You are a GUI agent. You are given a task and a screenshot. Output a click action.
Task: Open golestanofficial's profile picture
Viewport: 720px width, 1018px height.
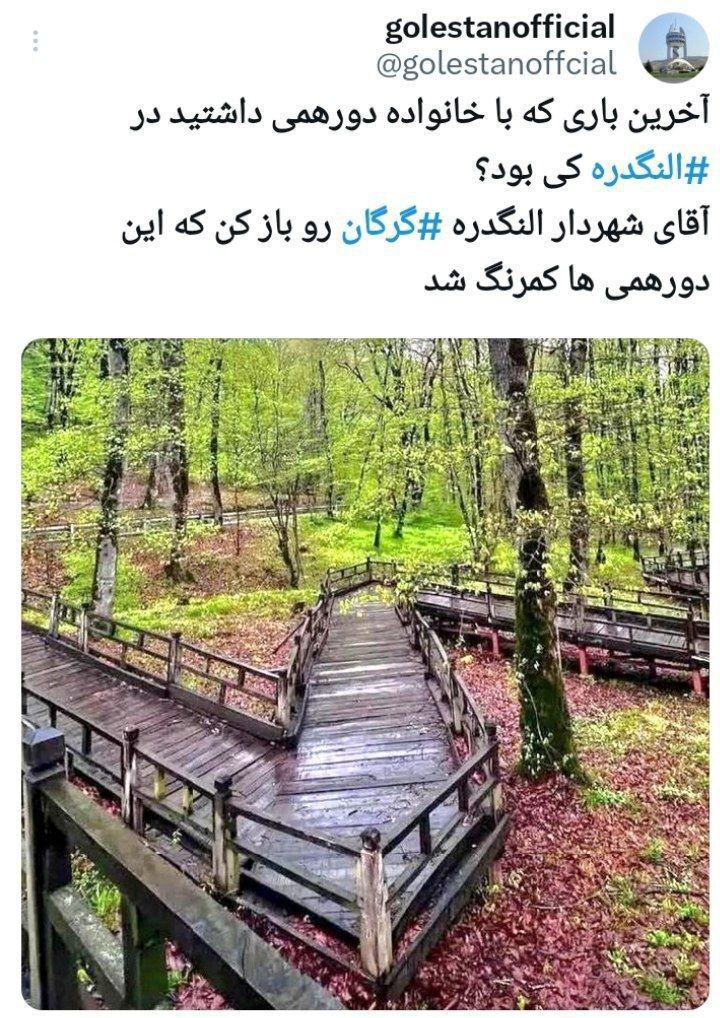point(674,46)
